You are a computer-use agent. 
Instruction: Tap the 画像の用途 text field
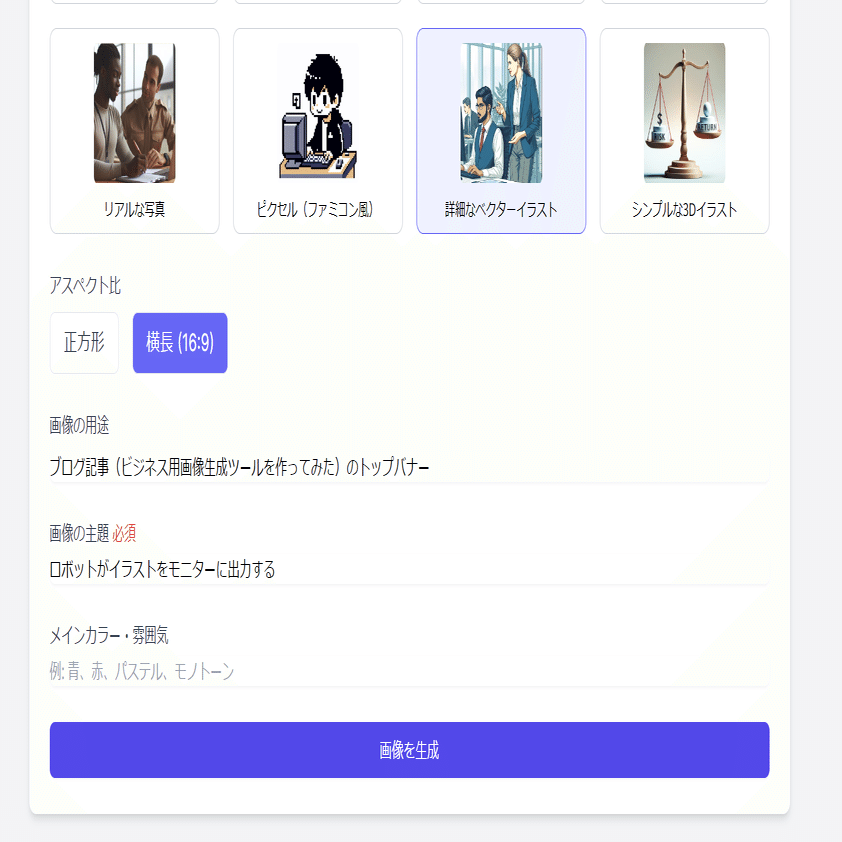click(409, 467)
